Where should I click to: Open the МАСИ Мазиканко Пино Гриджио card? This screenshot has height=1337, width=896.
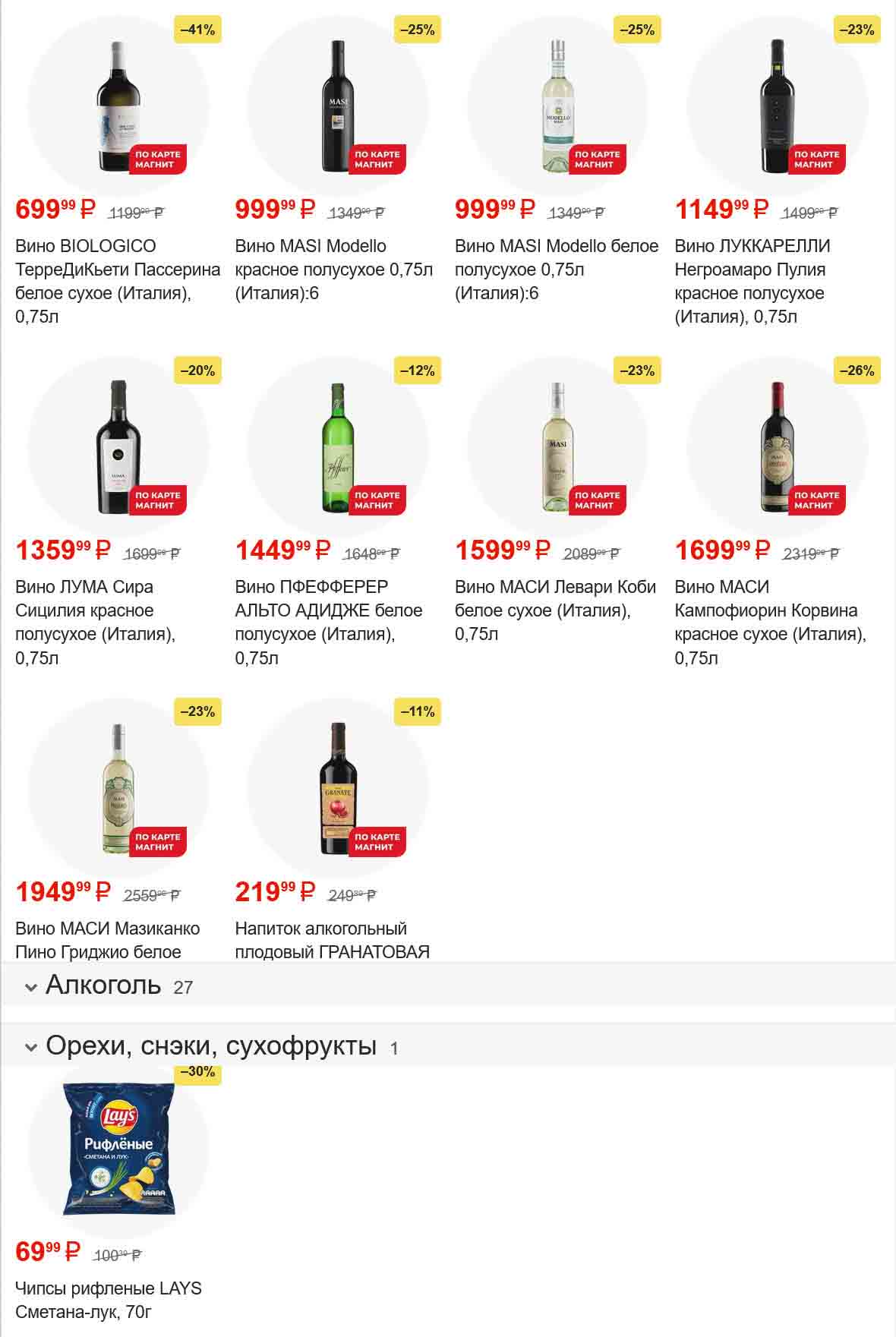pos(118,788)
